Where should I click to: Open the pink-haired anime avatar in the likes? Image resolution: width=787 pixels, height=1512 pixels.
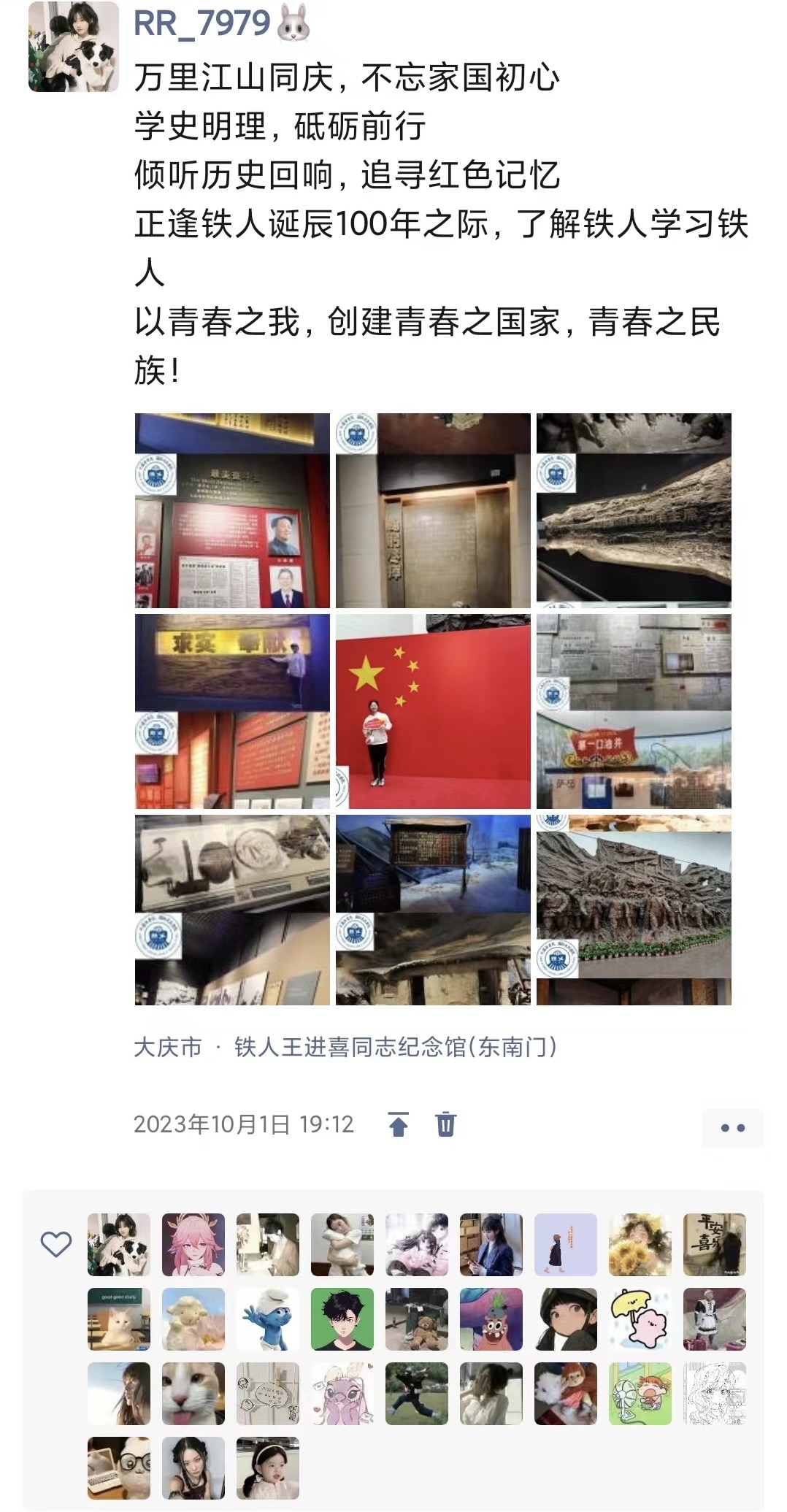coord(193,1244)
